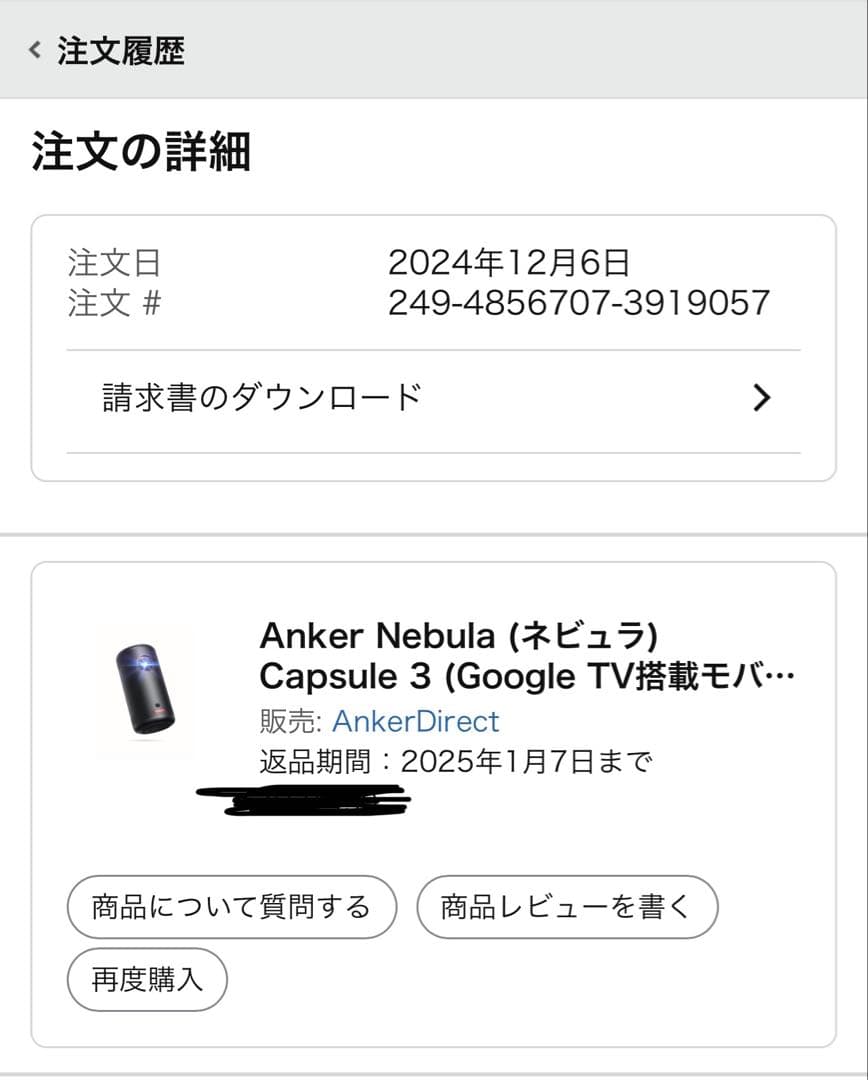Expand invoice download using the chevron
Image resolution: width=868 pixels, height=1080 pixels.
(762, 398)
